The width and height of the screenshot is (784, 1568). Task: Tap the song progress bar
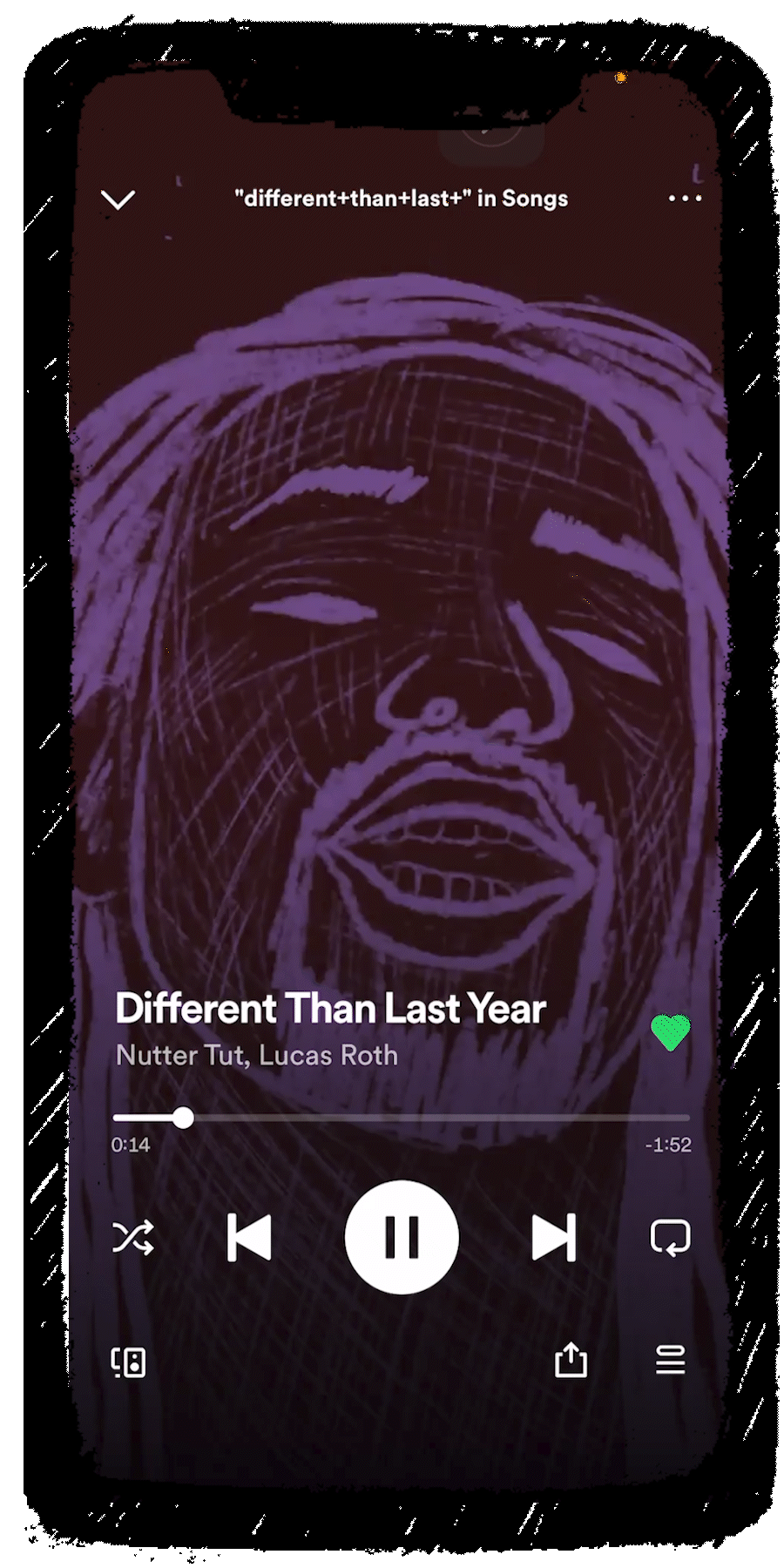tap(401, 1117)
